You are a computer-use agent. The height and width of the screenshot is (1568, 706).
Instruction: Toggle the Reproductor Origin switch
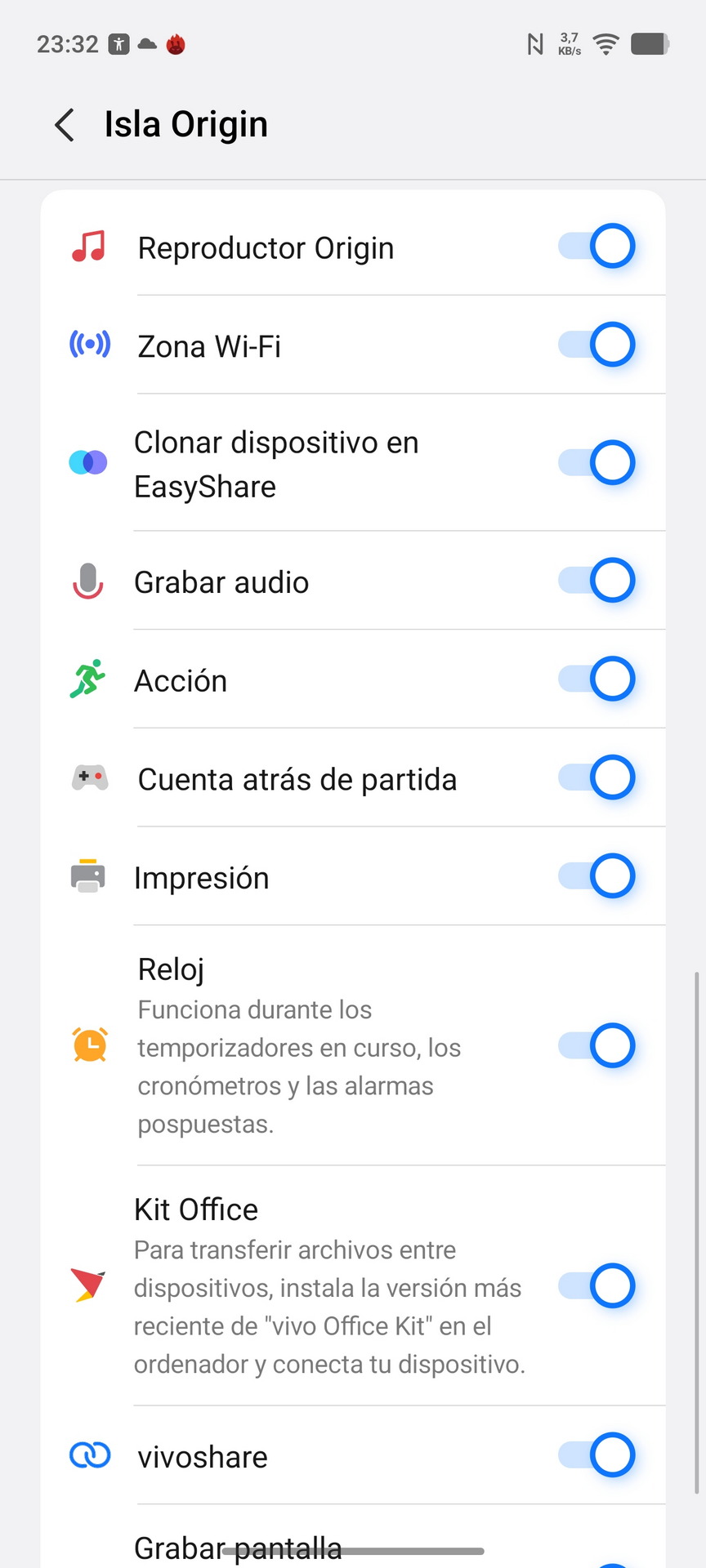597,246
